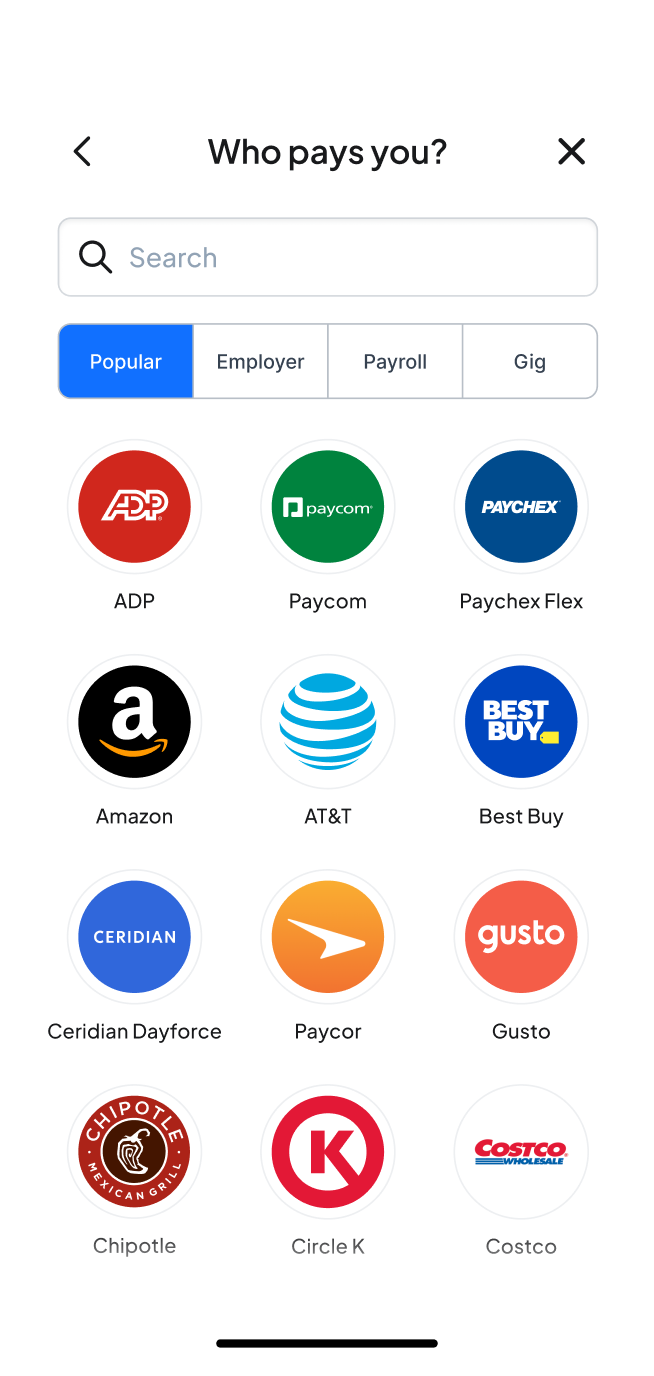Select Ceridian Dayforce
This screenshot has width=654, height=1376.
(x=134, y=937)
